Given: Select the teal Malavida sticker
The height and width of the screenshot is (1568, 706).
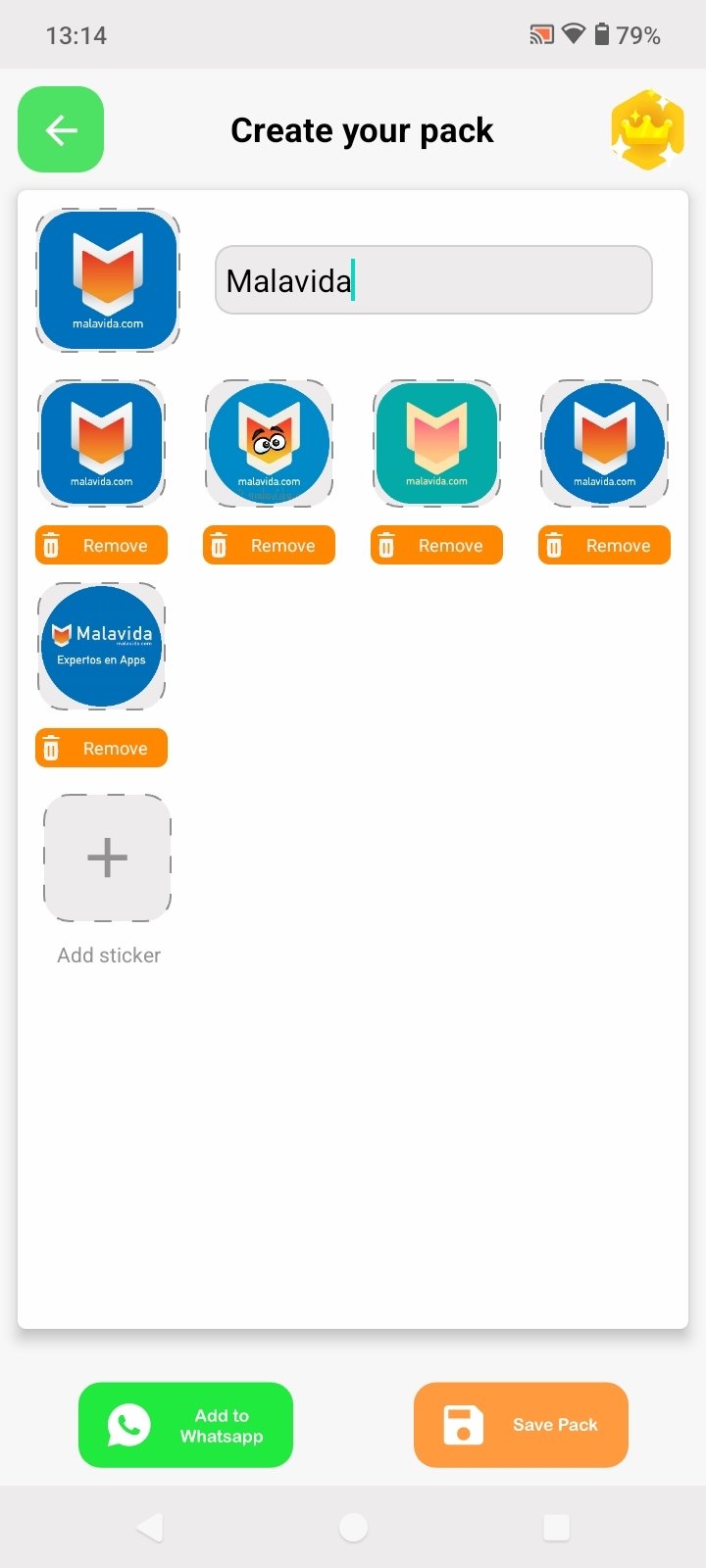Looking at the screenshot, I should coord(436,443).
